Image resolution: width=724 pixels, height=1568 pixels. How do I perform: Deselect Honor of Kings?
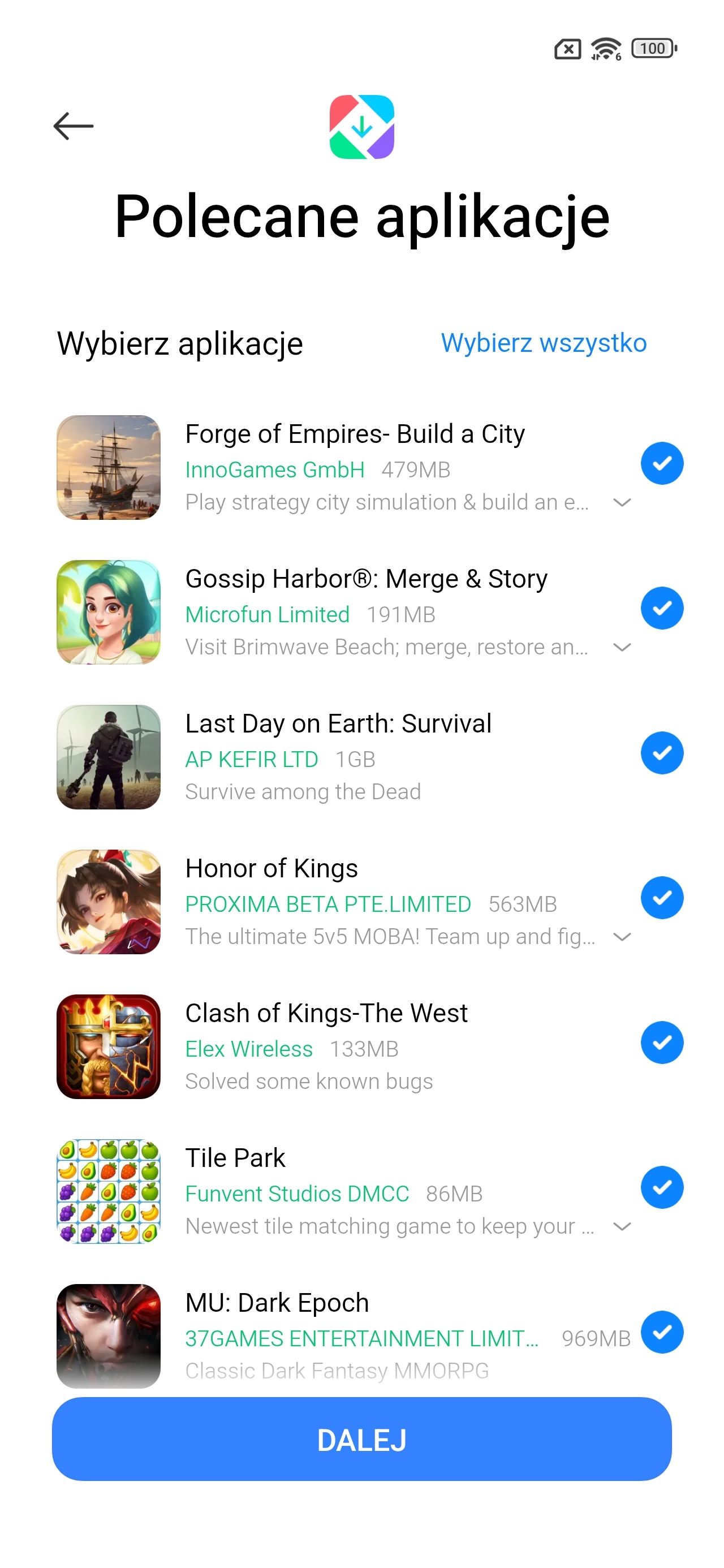661,898
